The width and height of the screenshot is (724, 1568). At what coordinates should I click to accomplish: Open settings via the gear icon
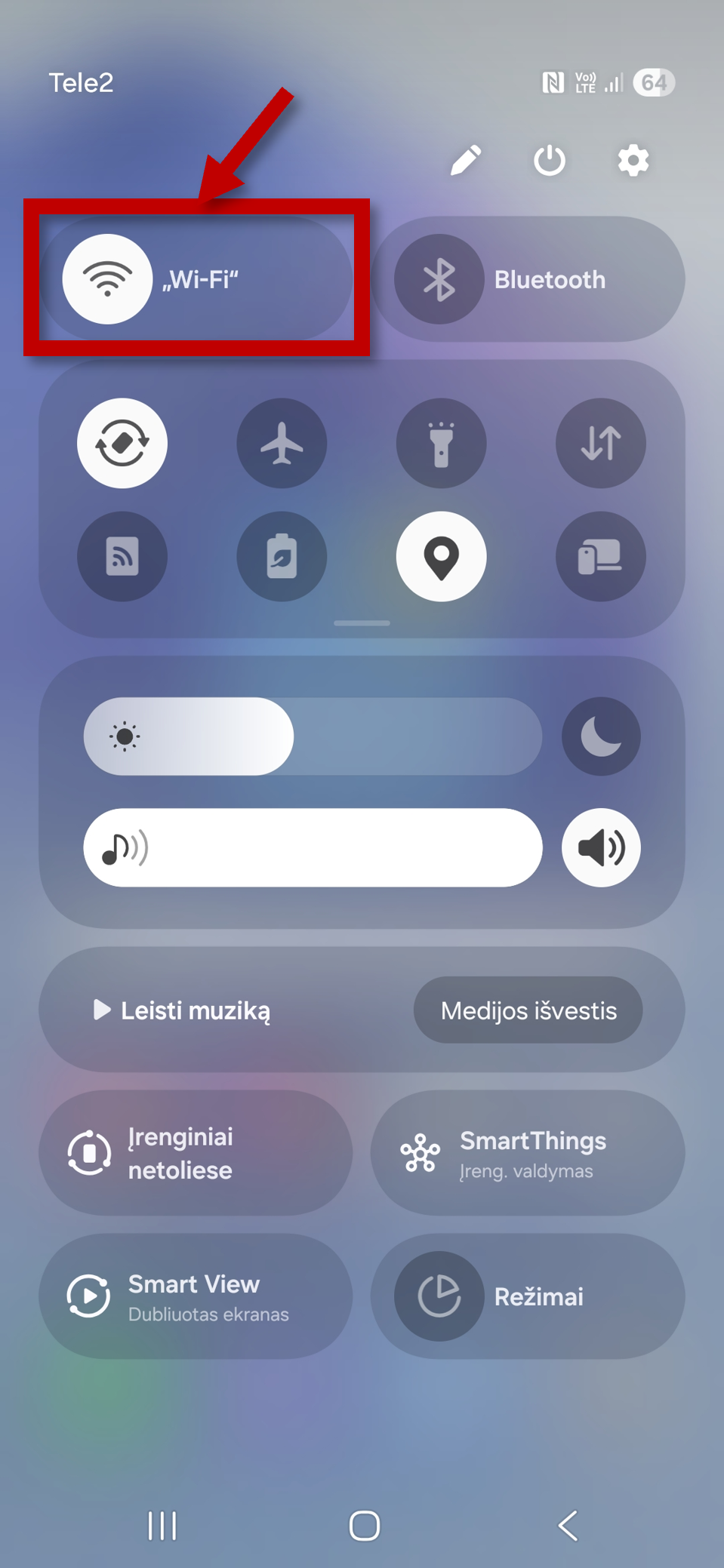pos(633,160)
